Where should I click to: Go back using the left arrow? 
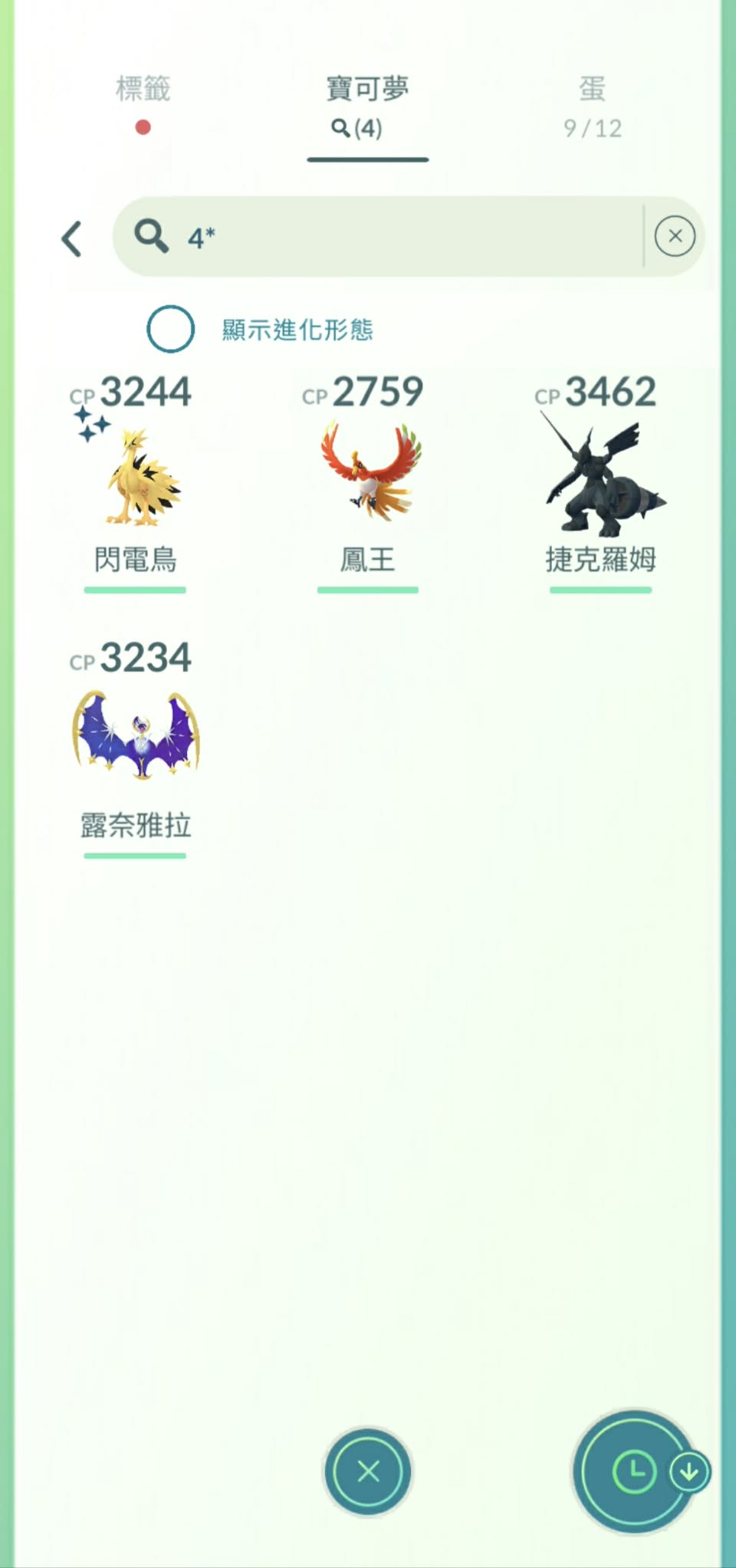tap(72, 238)
